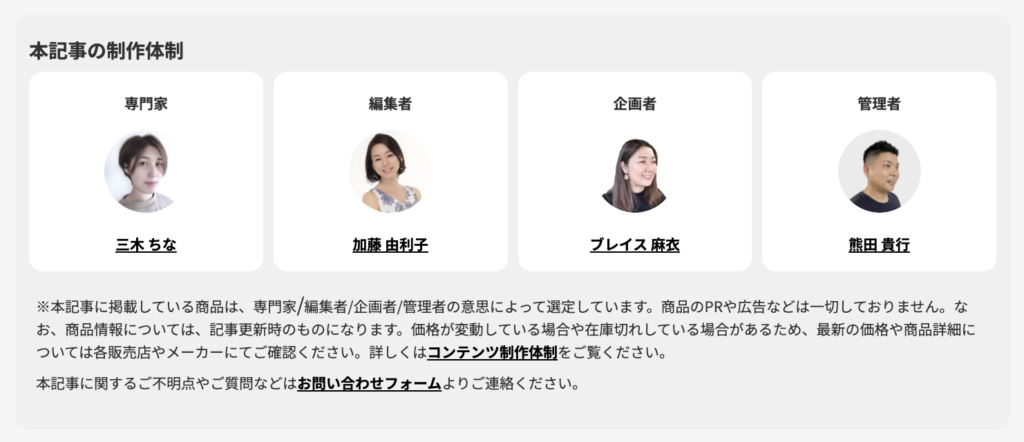This screenshot has width=1024, height=442.
Task: View planner ブレイス 麻衣's profile
Action: click(x=634, y=245)
